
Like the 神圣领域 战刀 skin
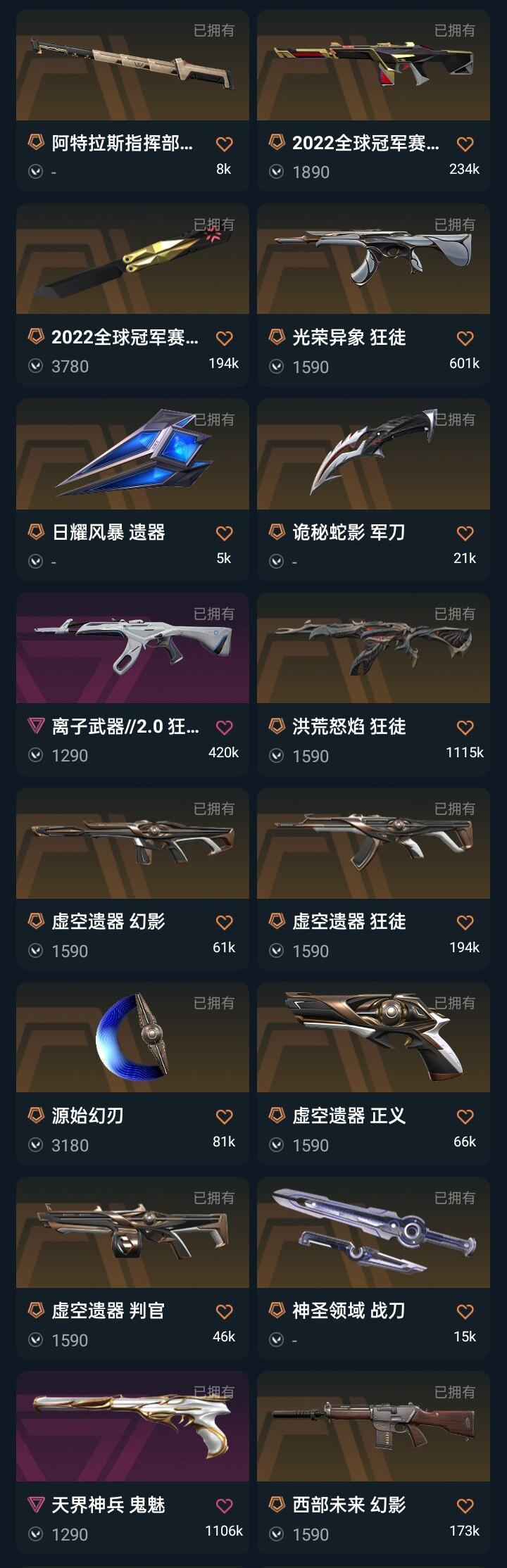(x=465, y=1312)
